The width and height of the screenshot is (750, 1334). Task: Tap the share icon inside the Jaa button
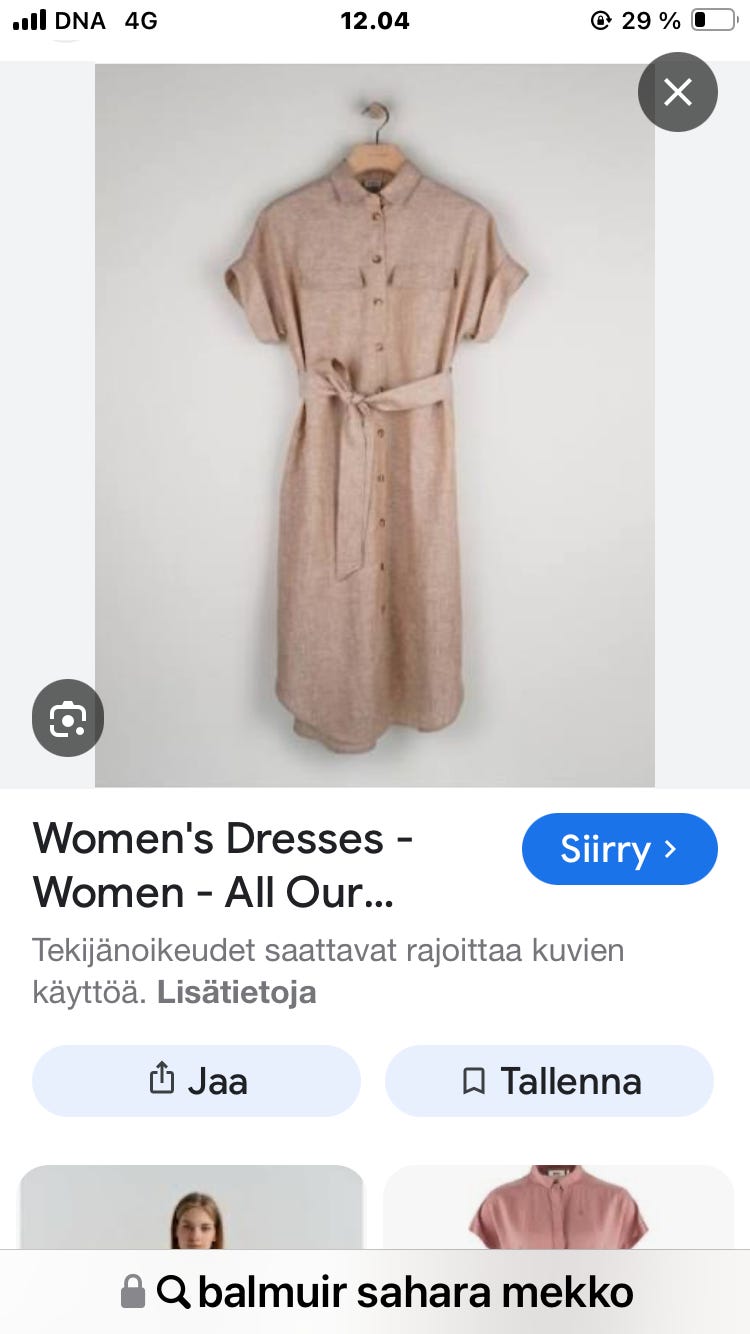point(163,1080)
